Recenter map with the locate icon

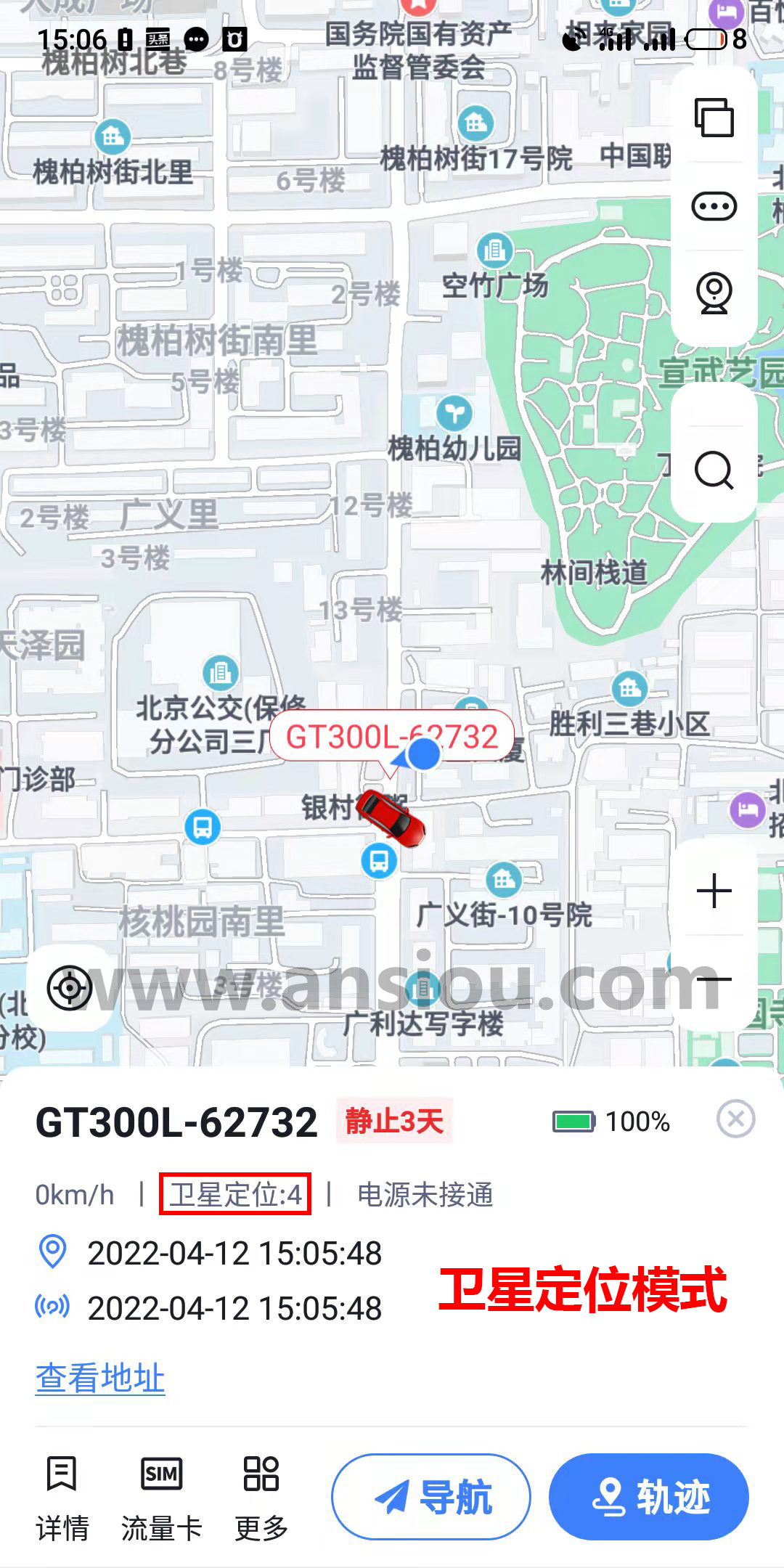tap(70, 987)
